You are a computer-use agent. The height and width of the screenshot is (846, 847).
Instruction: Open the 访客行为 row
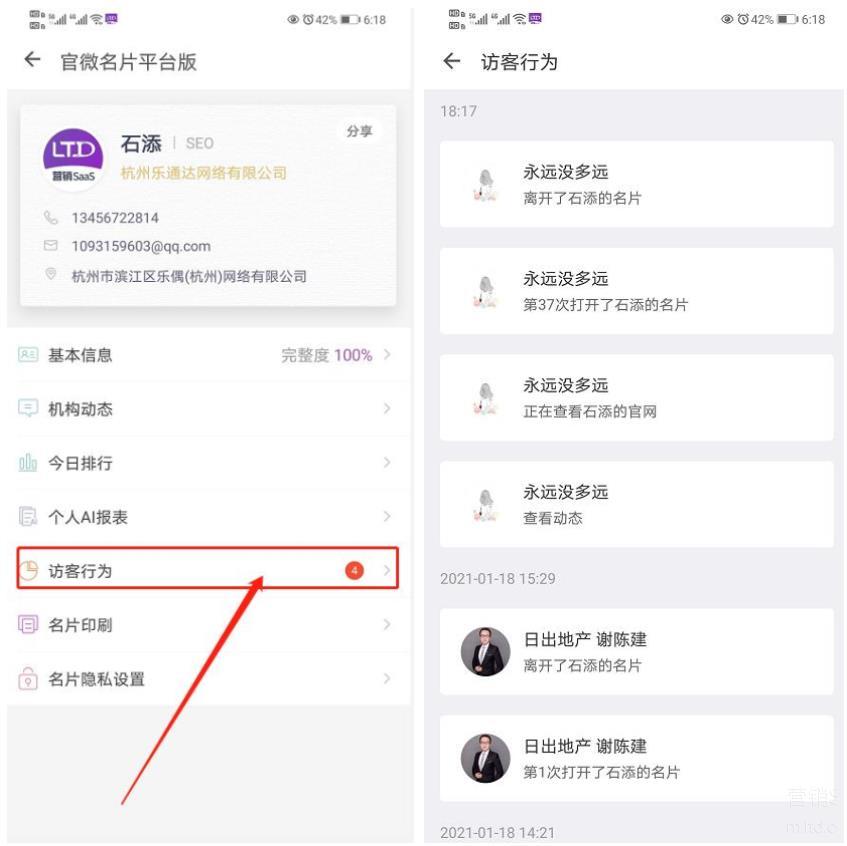pos(207,571)
